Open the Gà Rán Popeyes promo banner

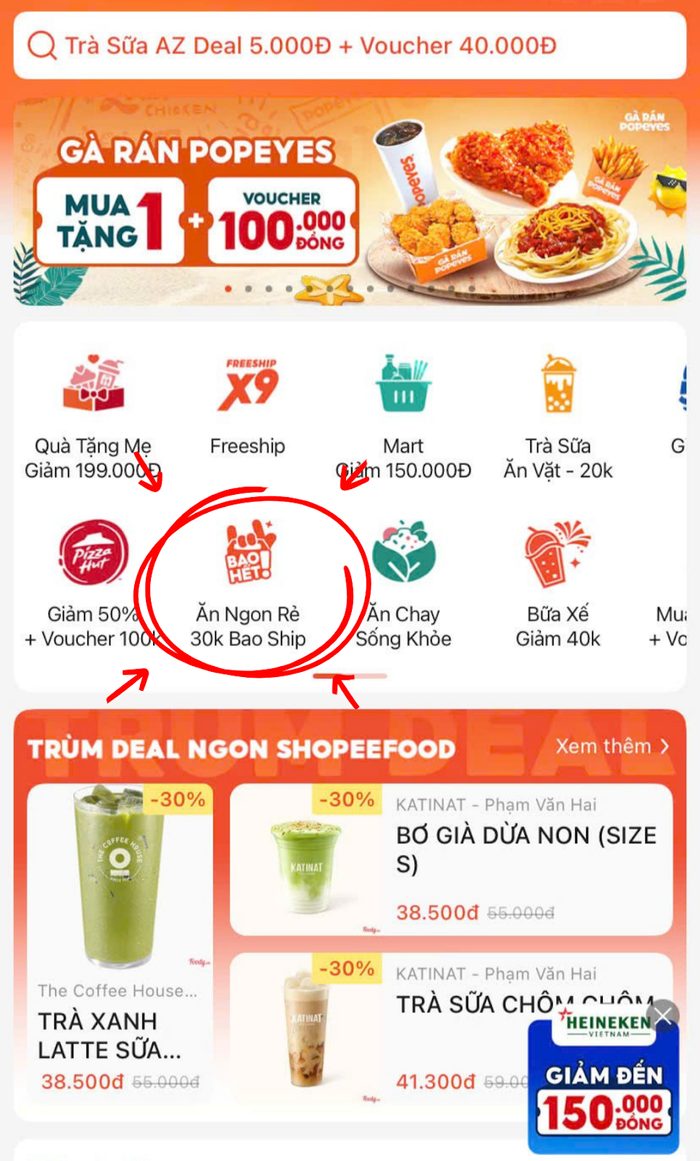[350, 200]
